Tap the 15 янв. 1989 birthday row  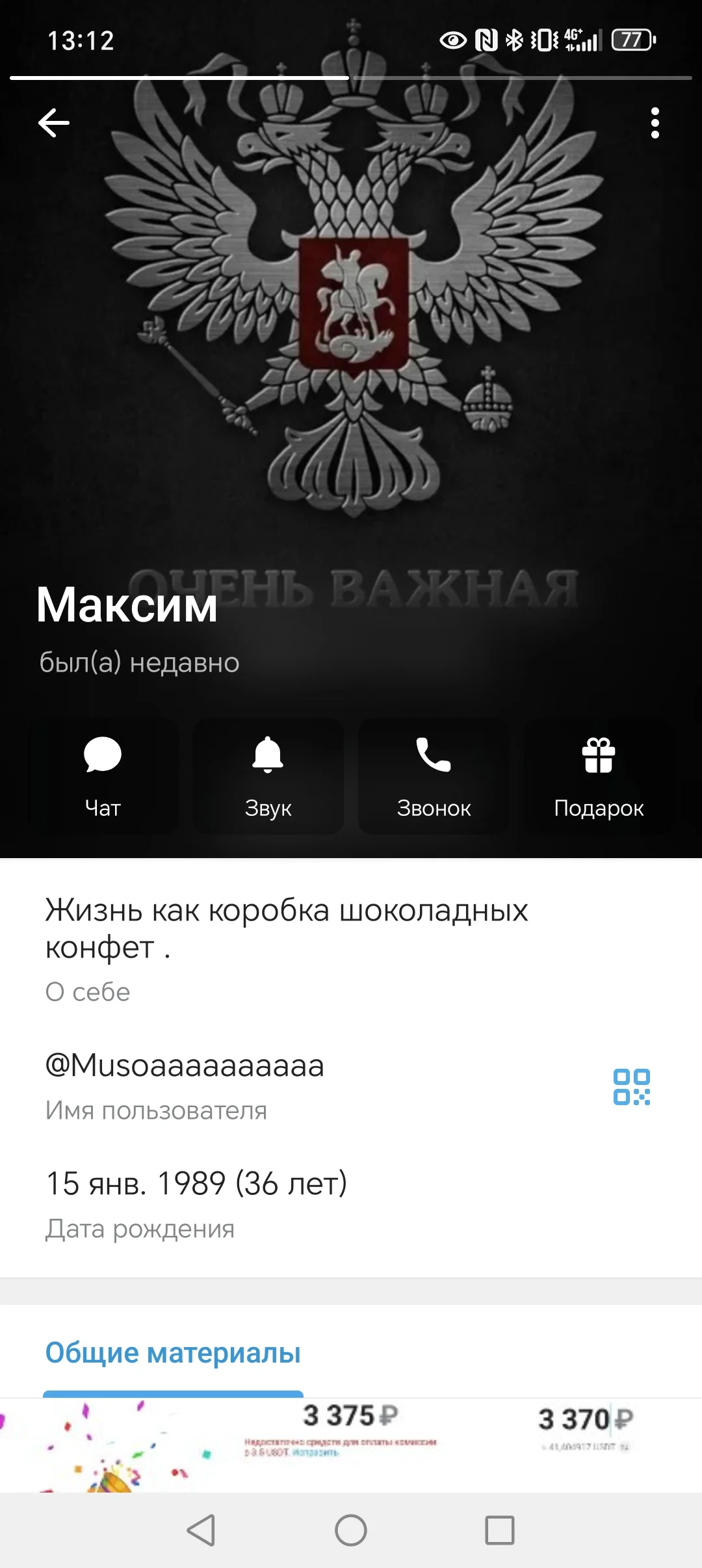click(x=351, y=1205)
